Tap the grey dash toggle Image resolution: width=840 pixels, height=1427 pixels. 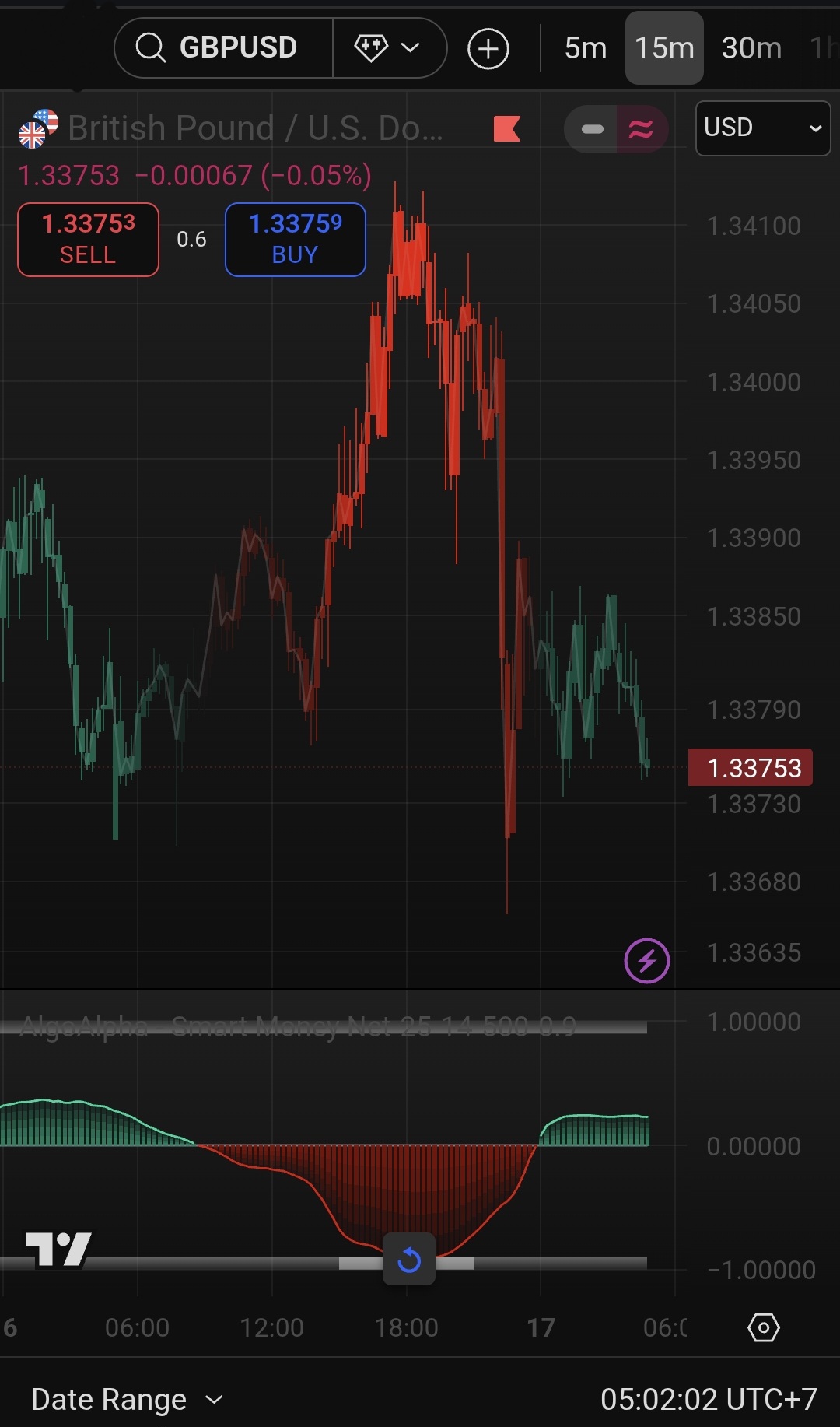click(592, 129)
